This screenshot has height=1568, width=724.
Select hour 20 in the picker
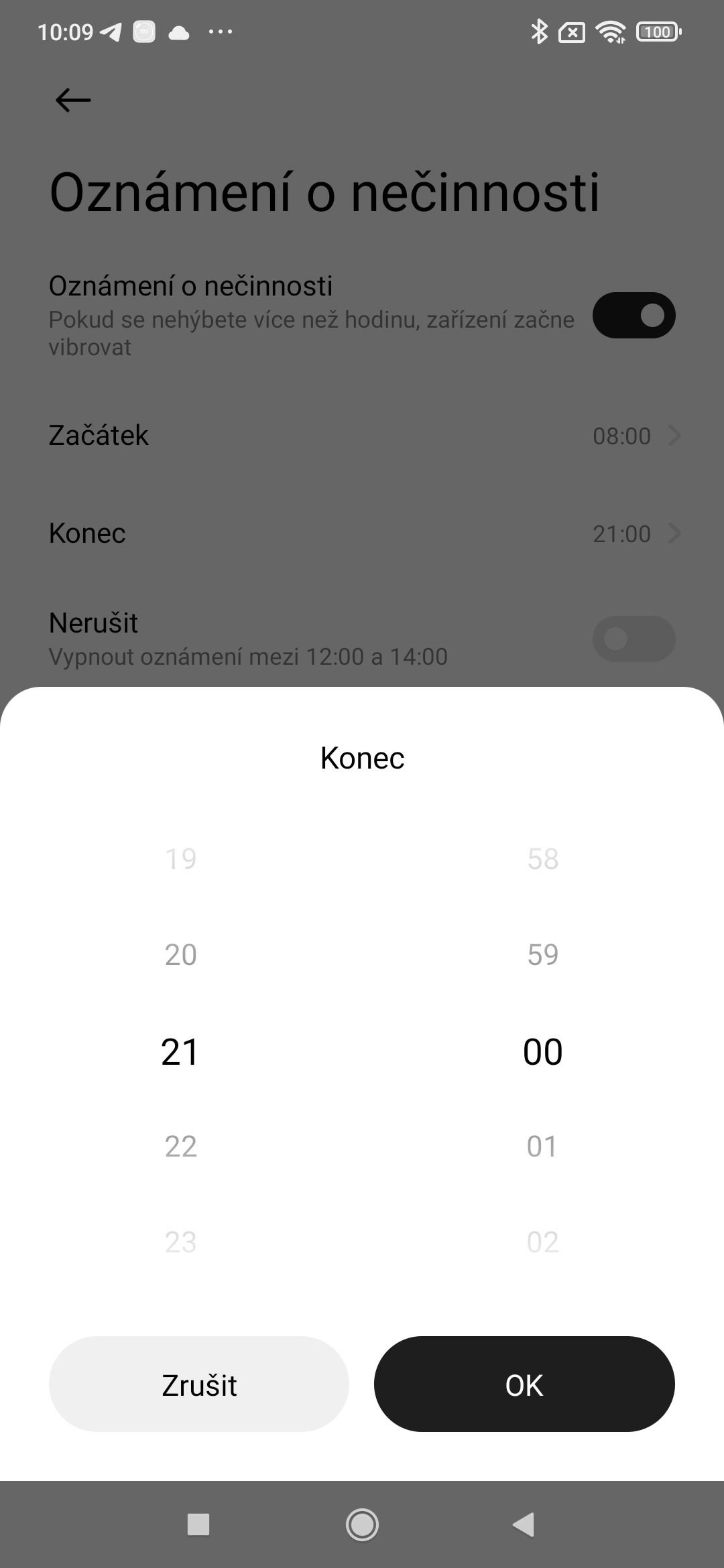pos(181,954)
